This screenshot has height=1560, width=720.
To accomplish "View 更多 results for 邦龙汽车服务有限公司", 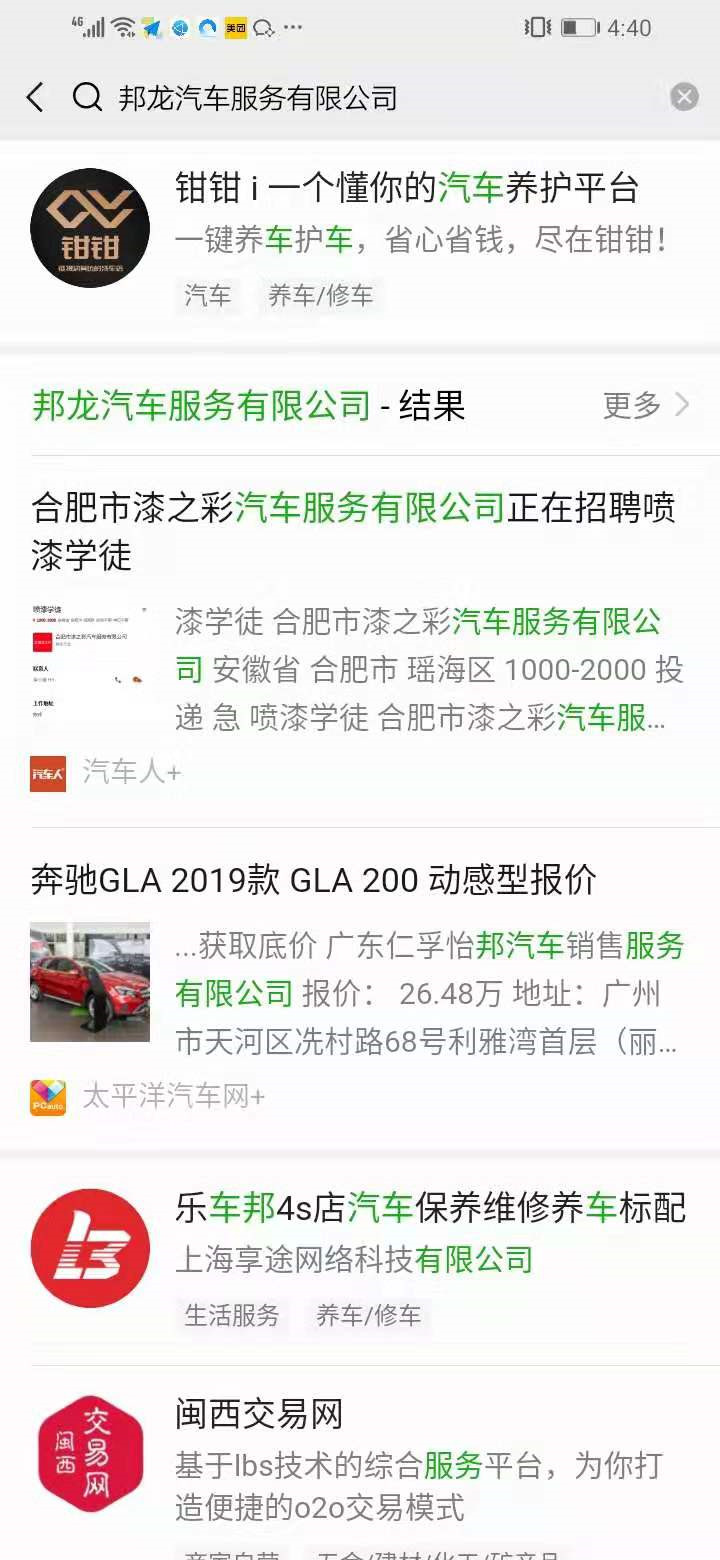I will pyautogui.click(x=645, y=405).
